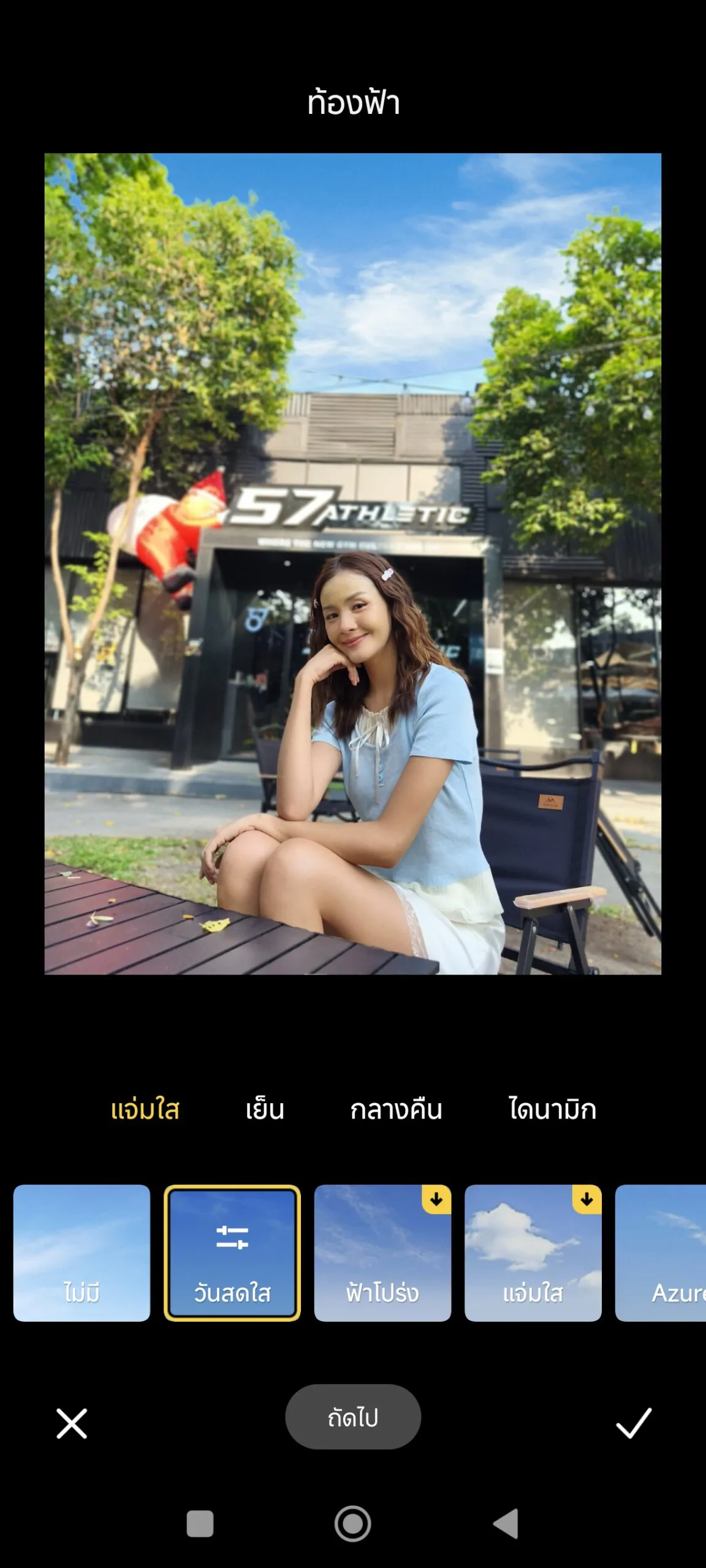Choose the ไม่มี (none) sky option

[x=82, y=1253]
